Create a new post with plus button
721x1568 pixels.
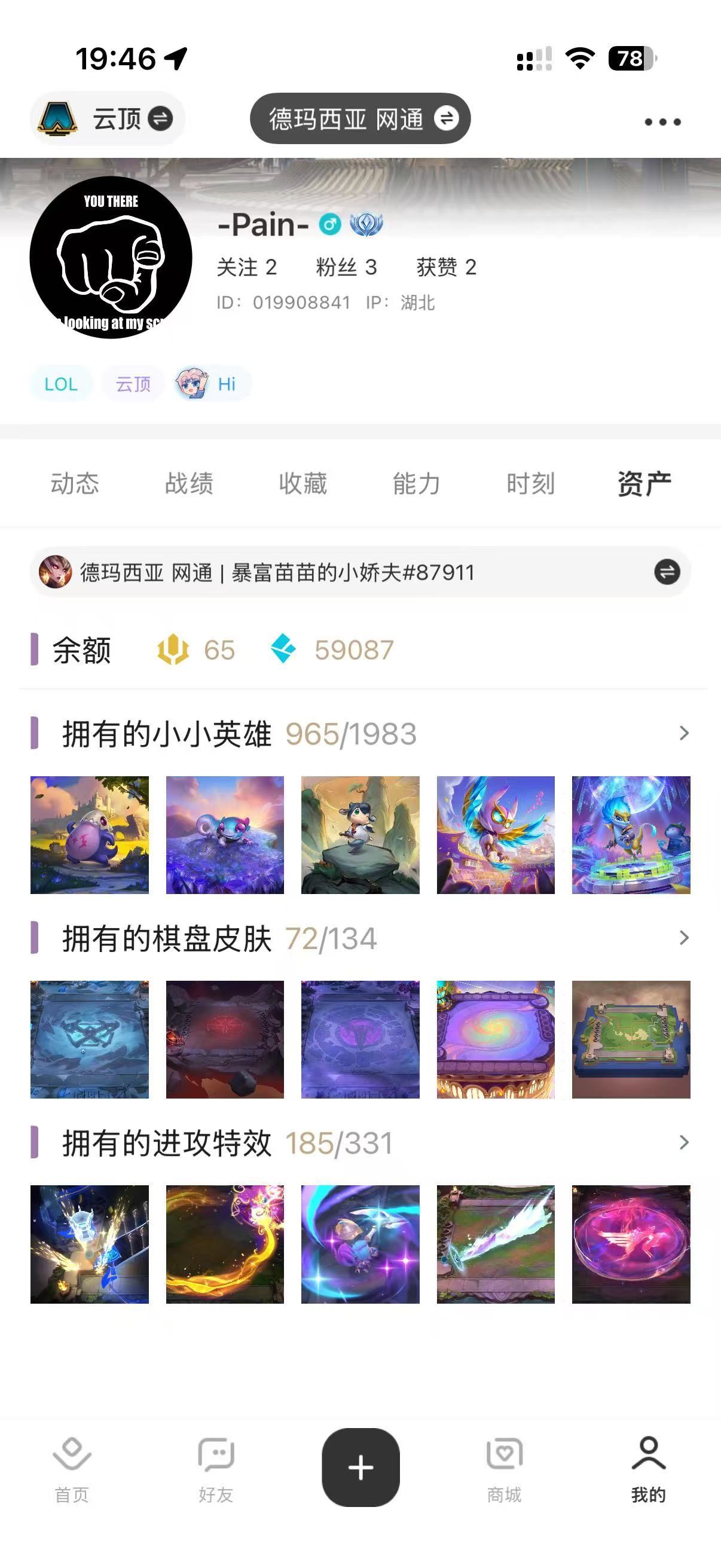tap(361, 1468)
